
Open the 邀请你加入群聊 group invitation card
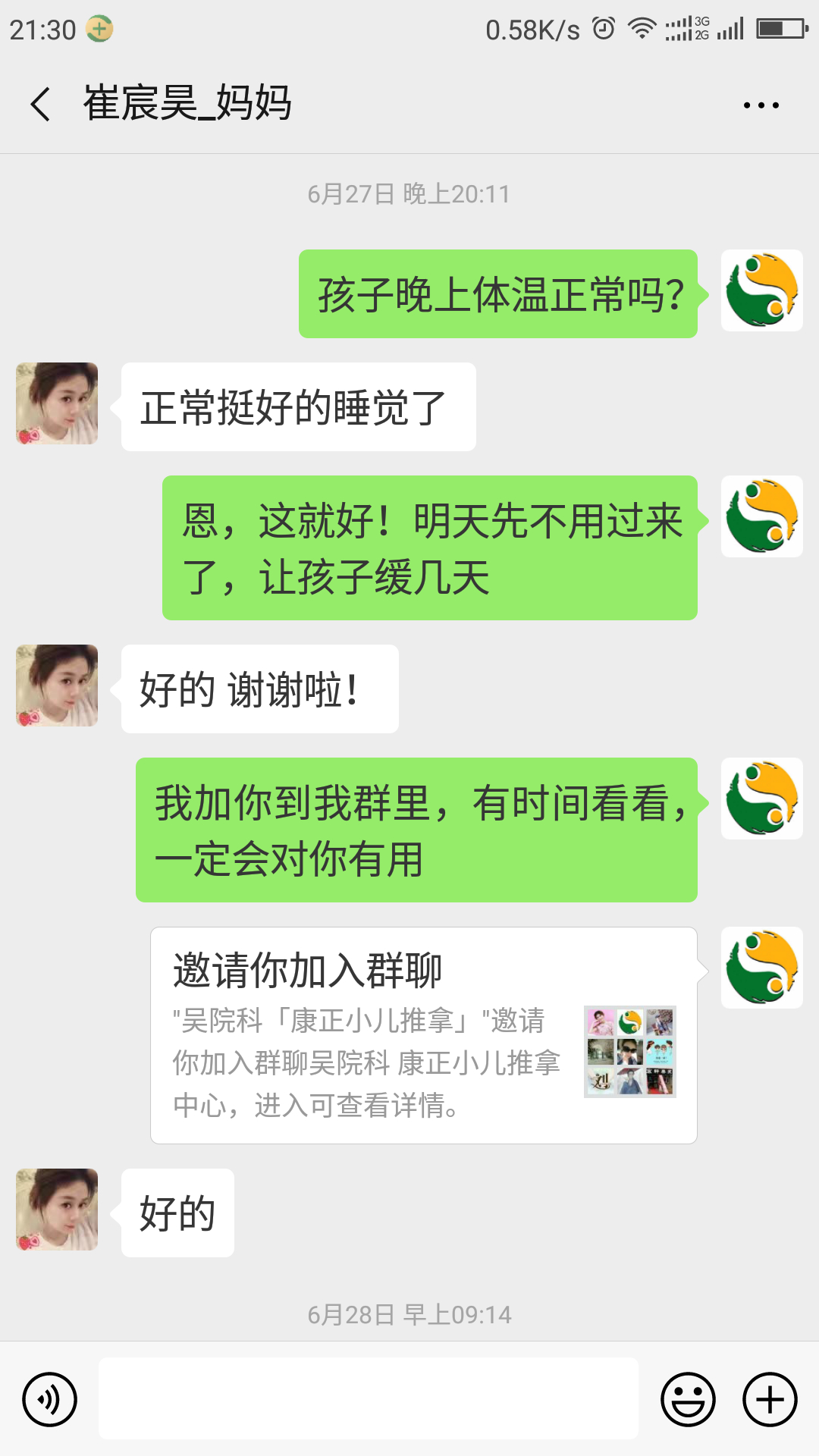pos(423,1034)
